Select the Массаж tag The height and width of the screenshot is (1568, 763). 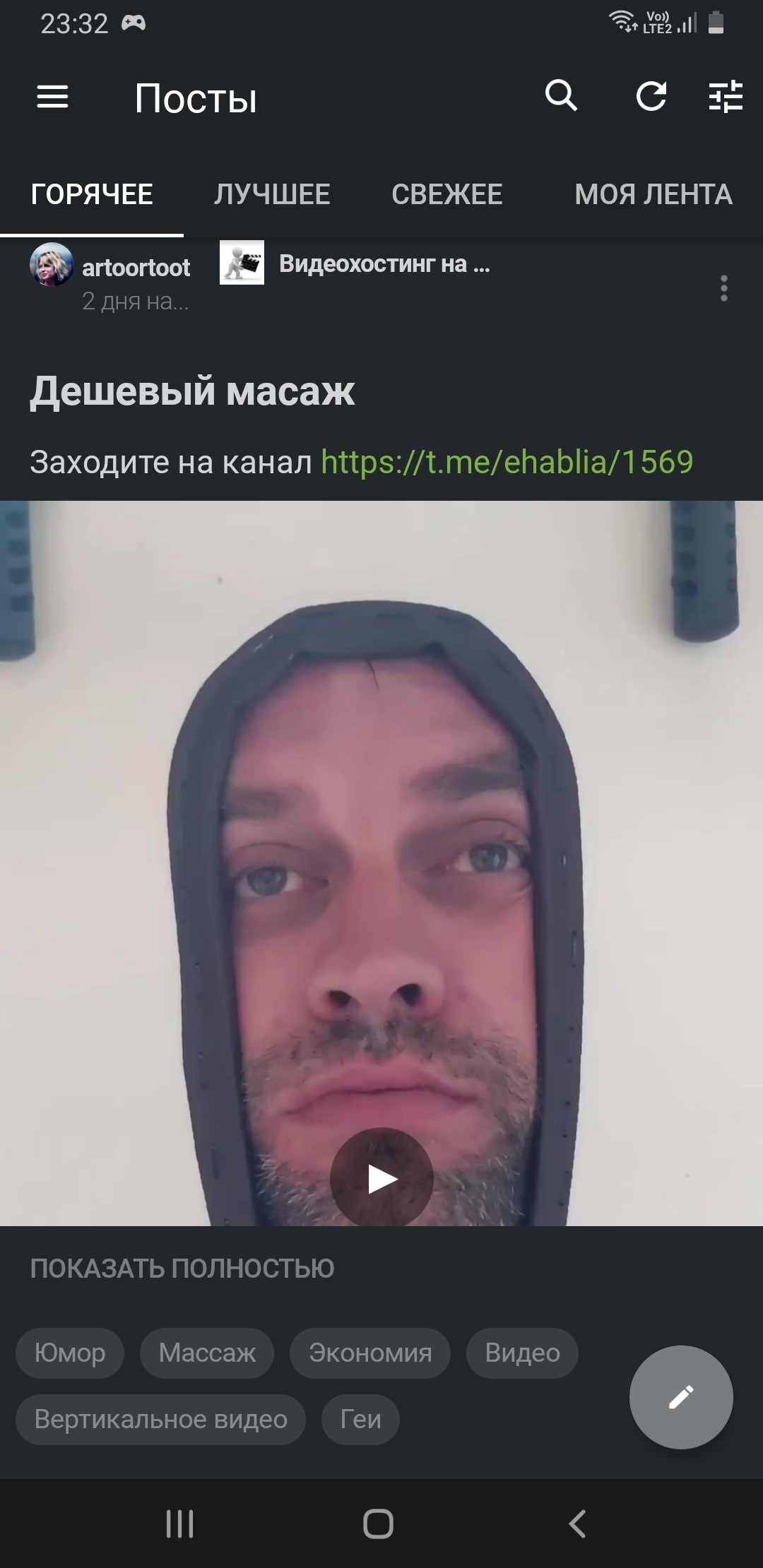coord(207,1353)
